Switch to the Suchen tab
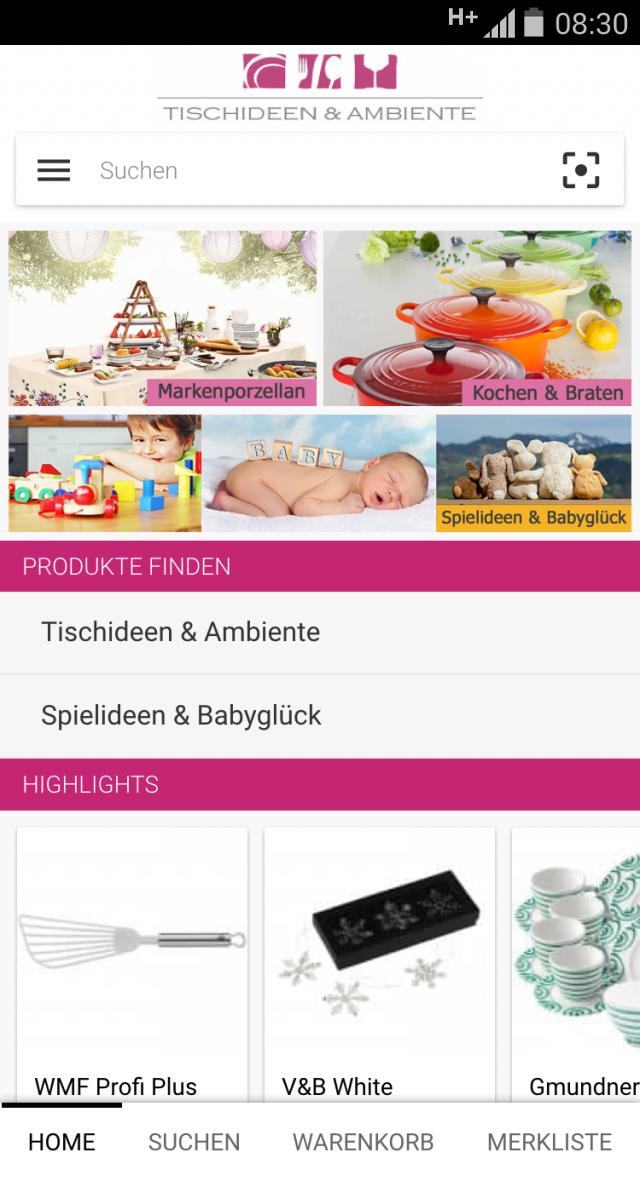 194,1142
